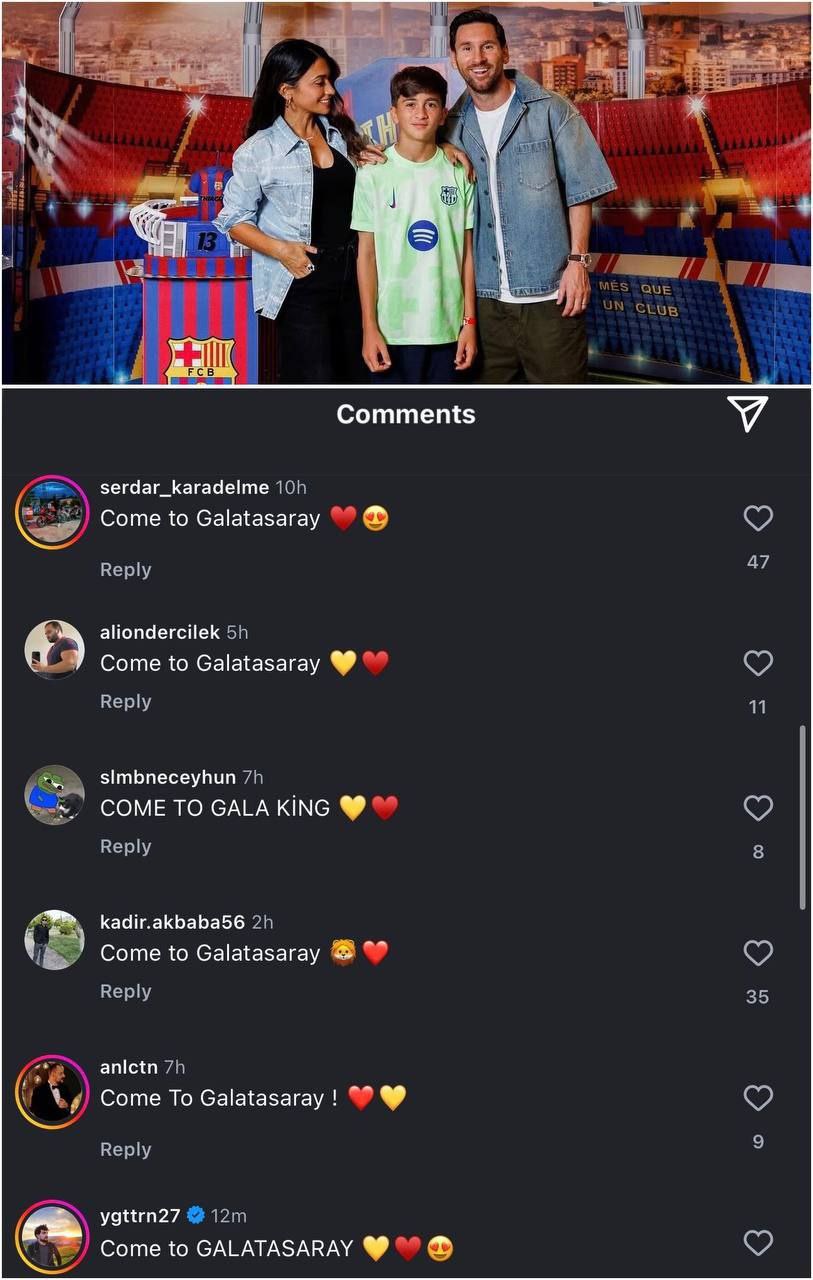Share the post via the paper plane icon
Viewport: 813px width, 1280px height.
747,413
